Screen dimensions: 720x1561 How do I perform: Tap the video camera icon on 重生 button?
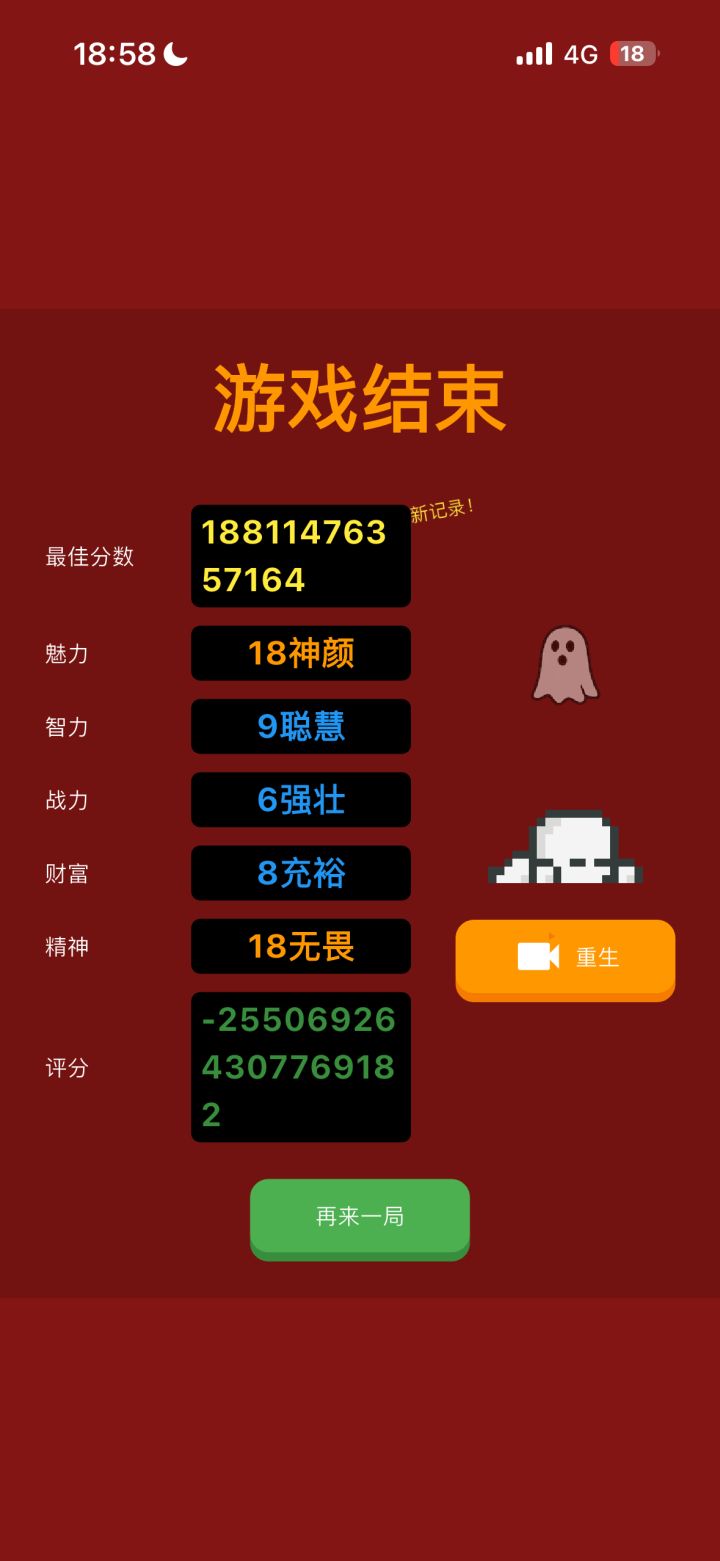tap(536, 958)
